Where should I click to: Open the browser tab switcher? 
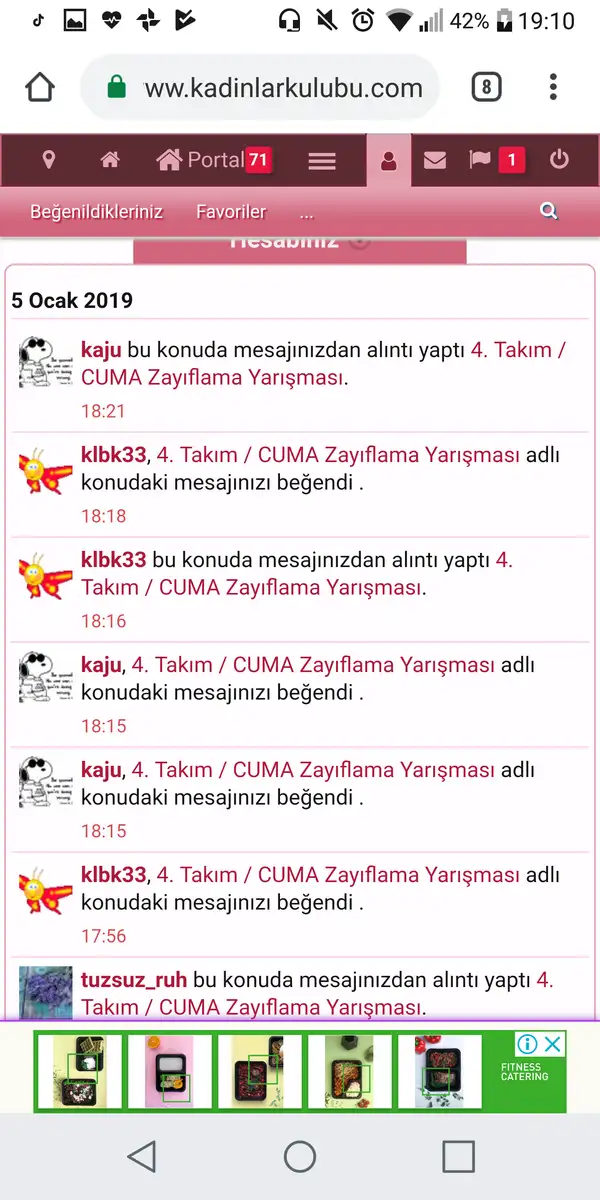coord(485,88)
